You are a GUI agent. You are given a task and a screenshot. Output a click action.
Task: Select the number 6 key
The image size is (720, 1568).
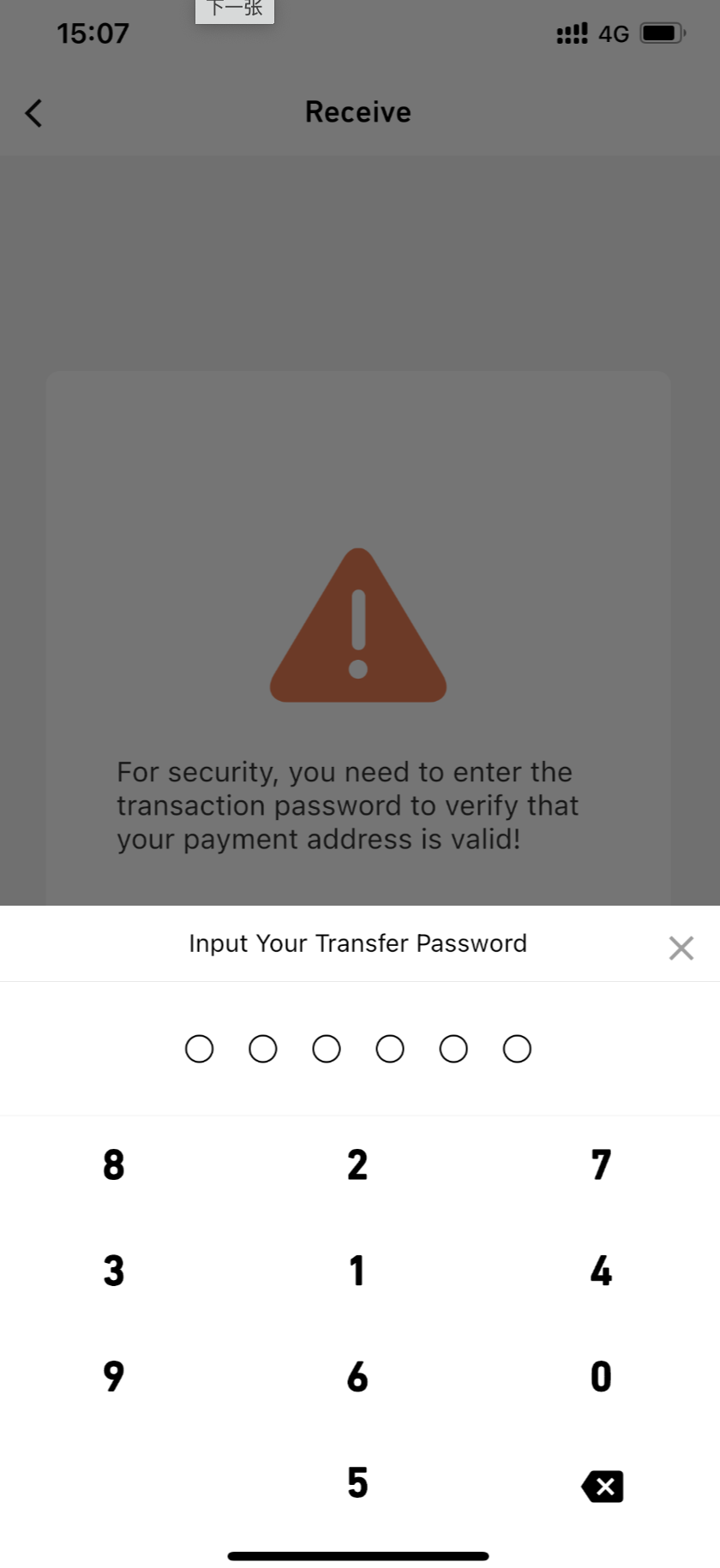[357, 1377]
